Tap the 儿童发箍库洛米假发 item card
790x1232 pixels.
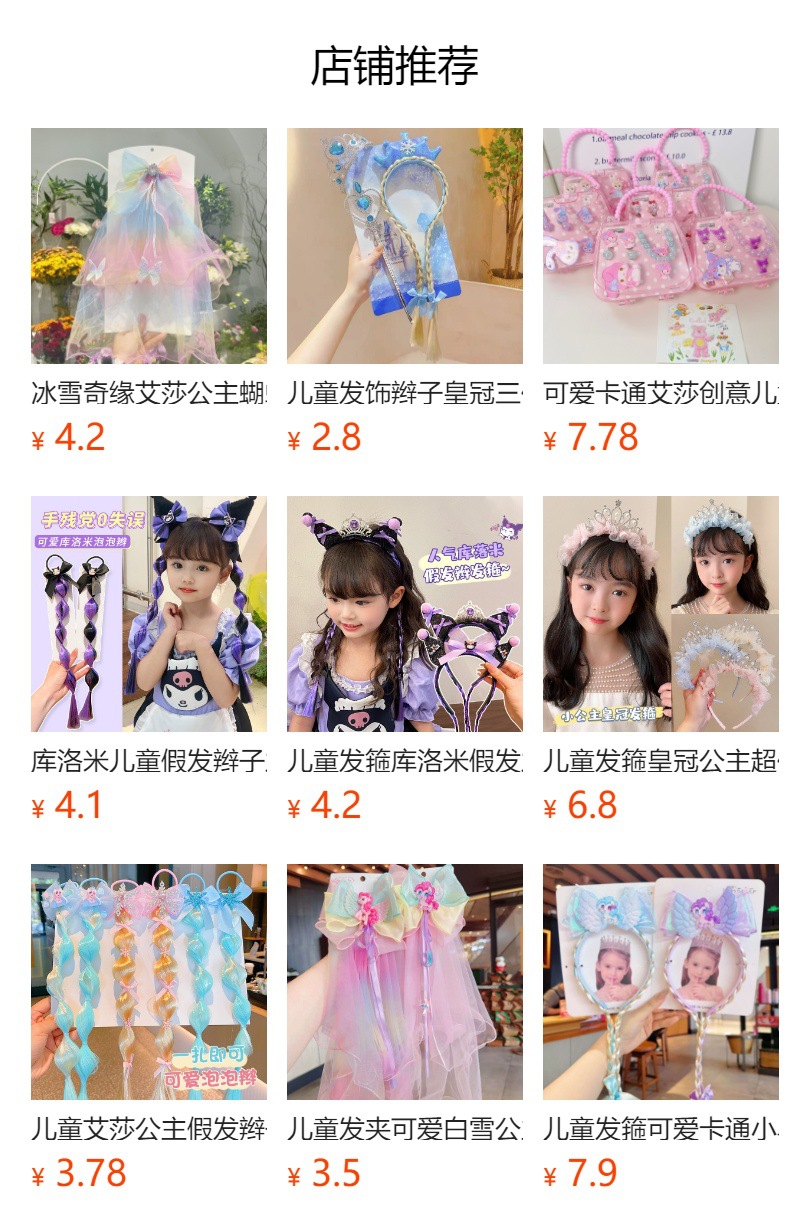(x=405, y=614)
